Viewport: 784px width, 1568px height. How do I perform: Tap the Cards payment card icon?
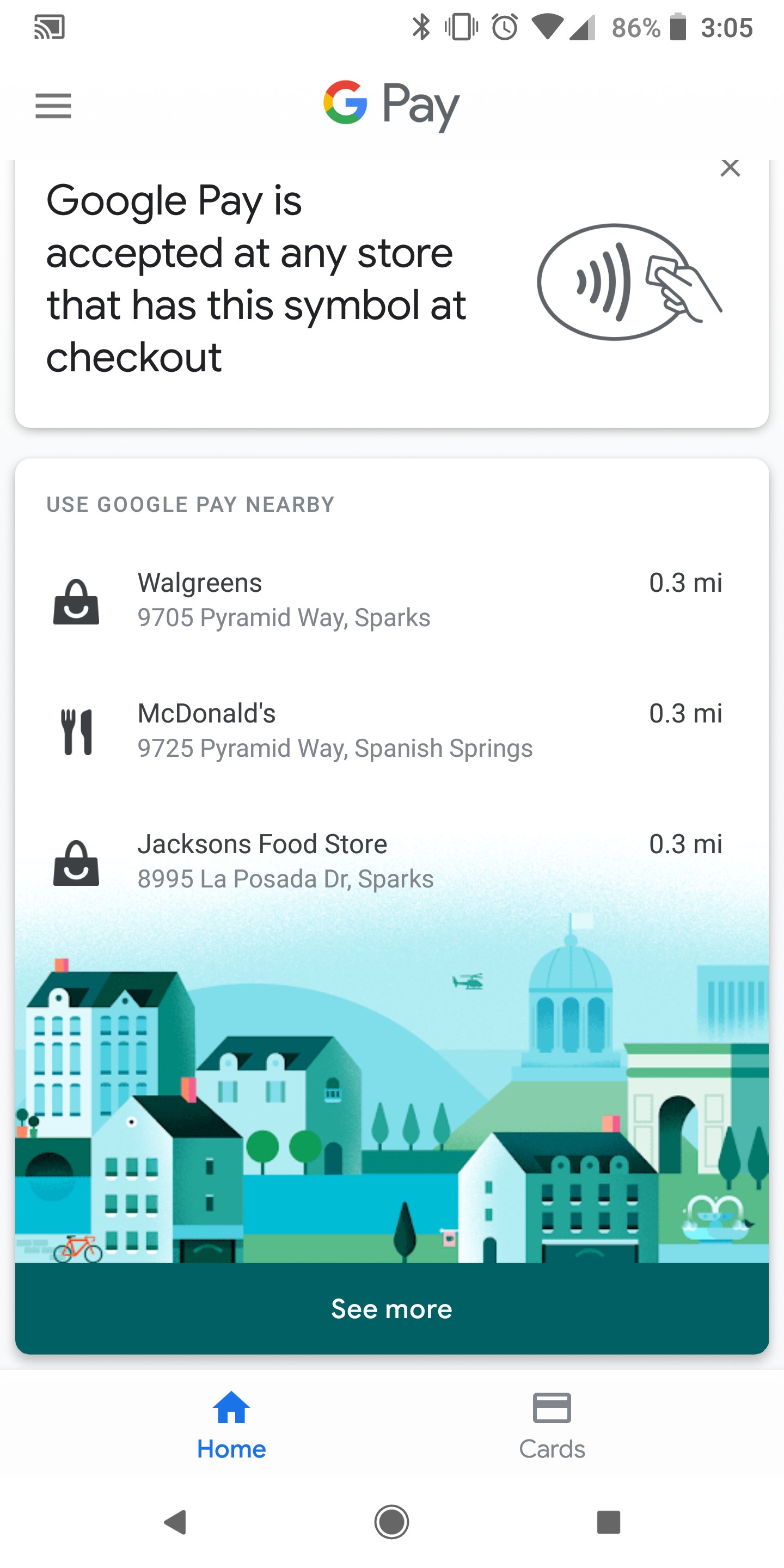point(551,1408)
